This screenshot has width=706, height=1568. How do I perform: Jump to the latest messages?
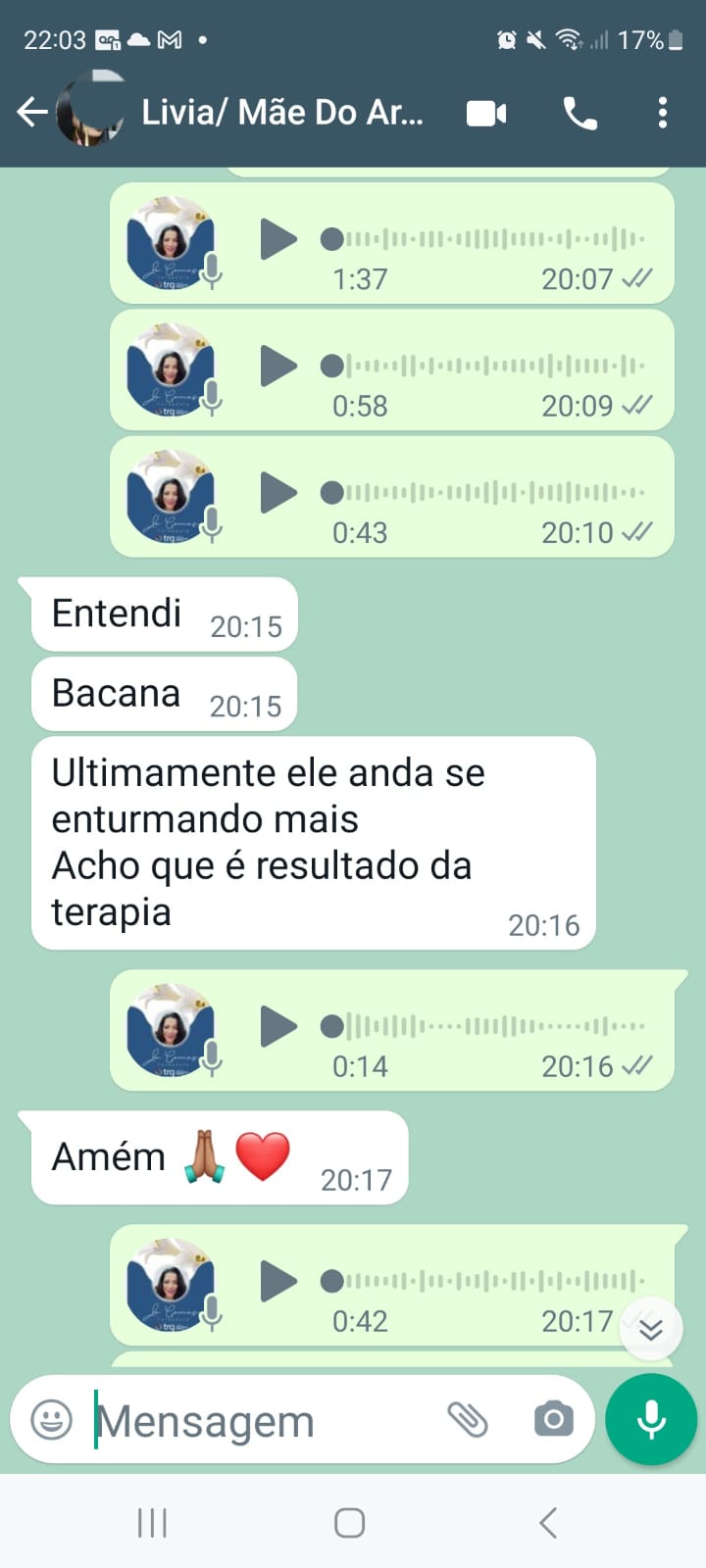click(x=651, y=1329)
